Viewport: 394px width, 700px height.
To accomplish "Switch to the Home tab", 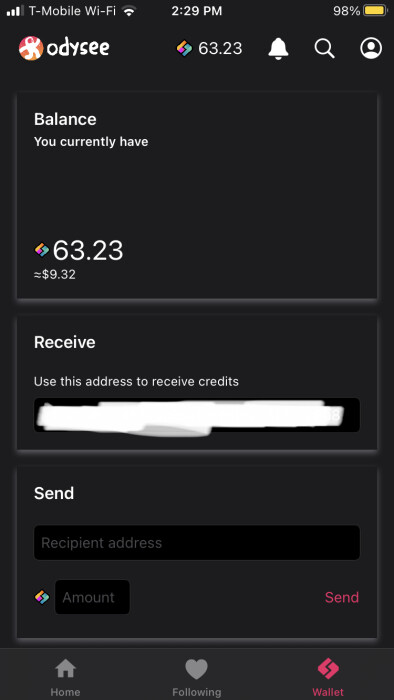I will point(65,678).
